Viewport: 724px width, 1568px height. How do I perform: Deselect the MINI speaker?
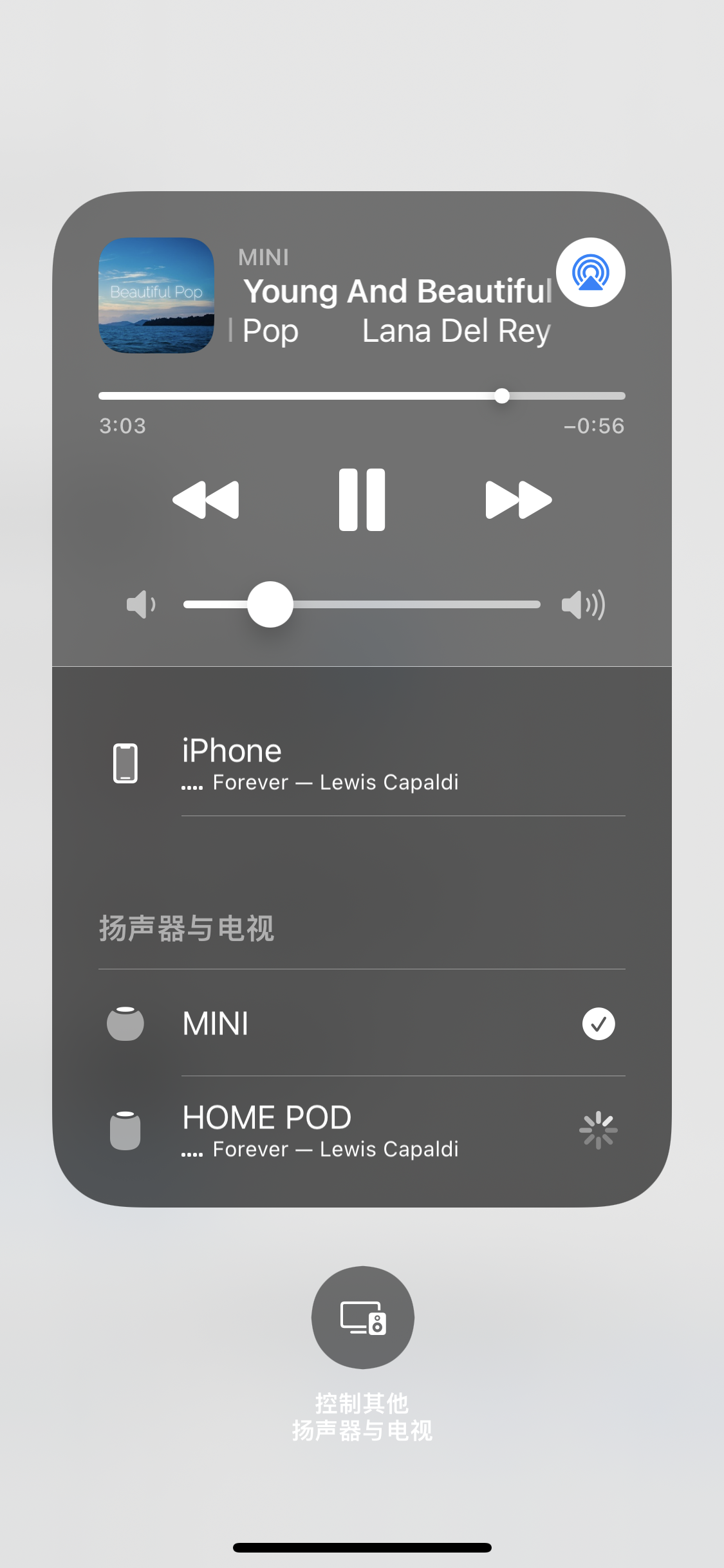(360, 1023)
